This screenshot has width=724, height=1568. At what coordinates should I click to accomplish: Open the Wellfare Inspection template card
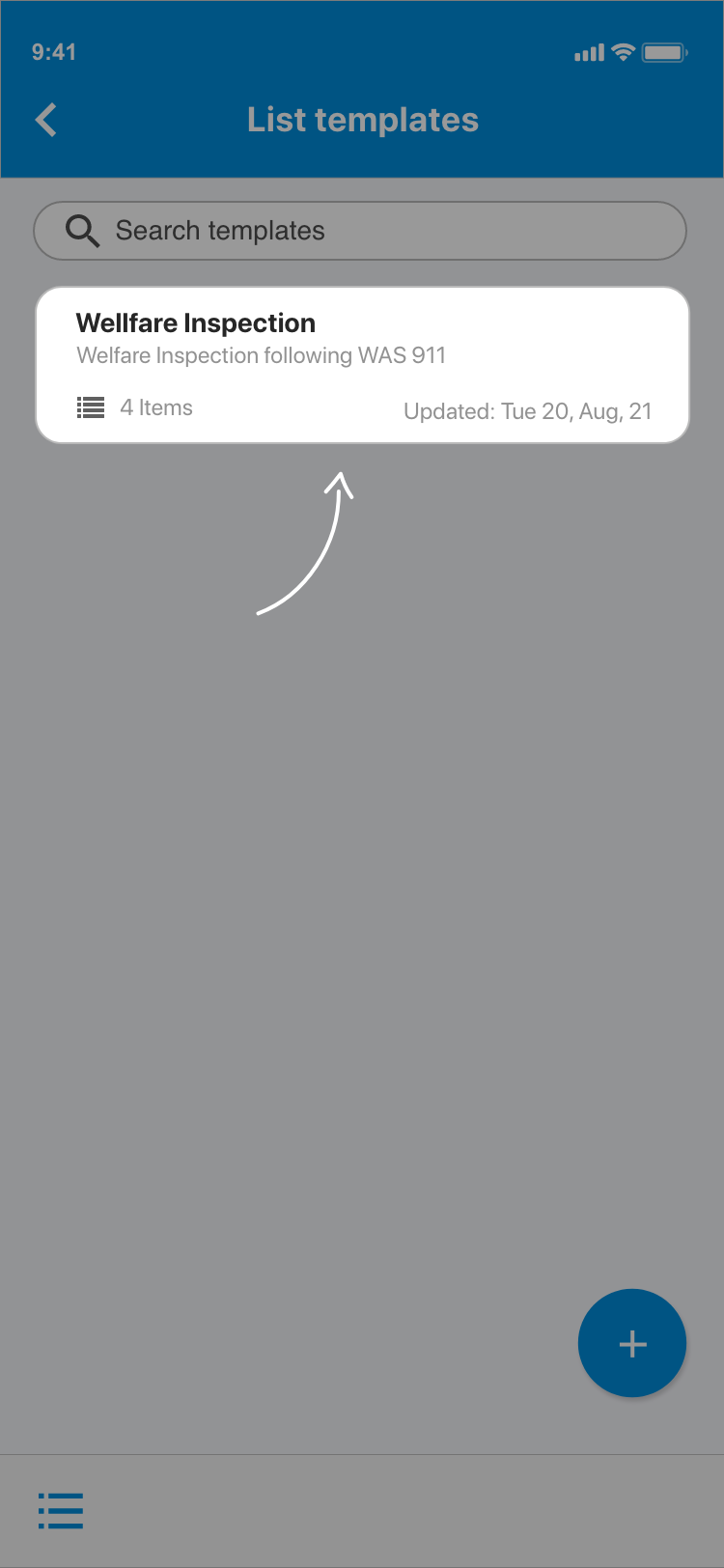pyautogui.click(x=362, y=365)
